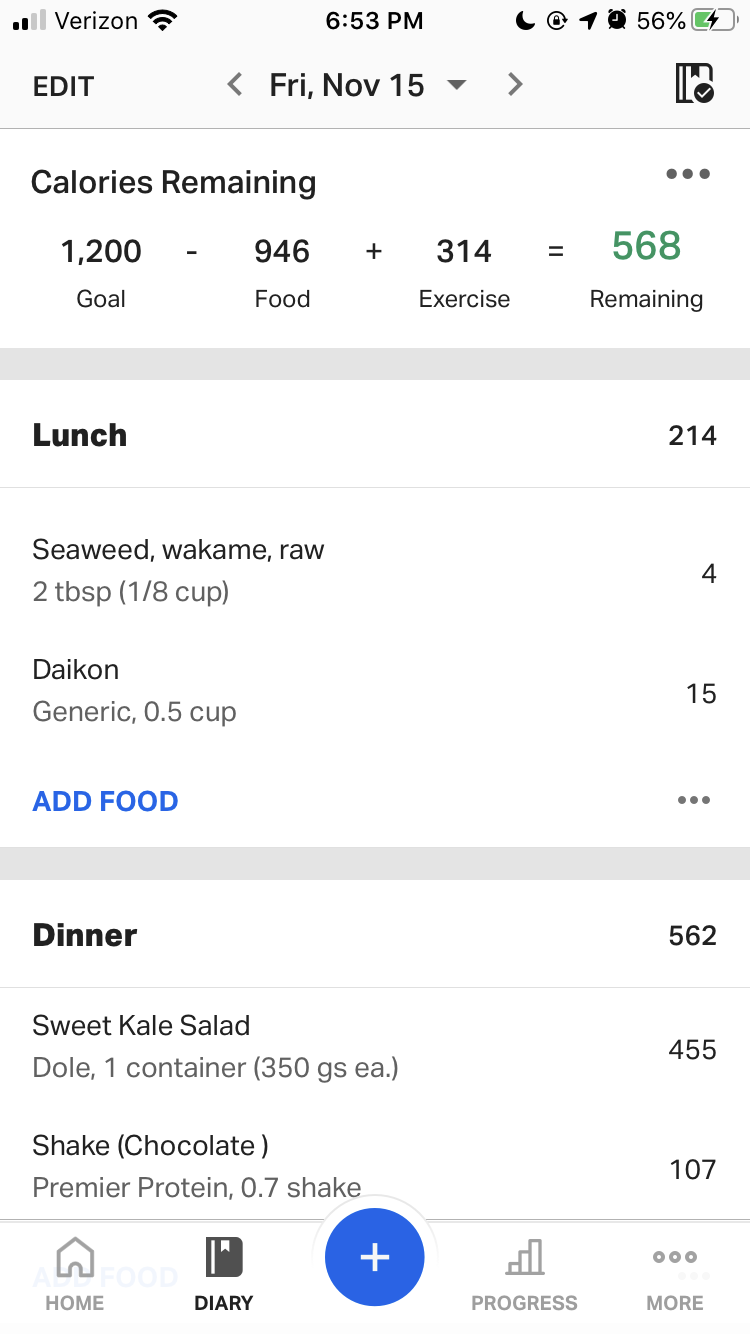Add food to Lunch

[x=105, y=801]
